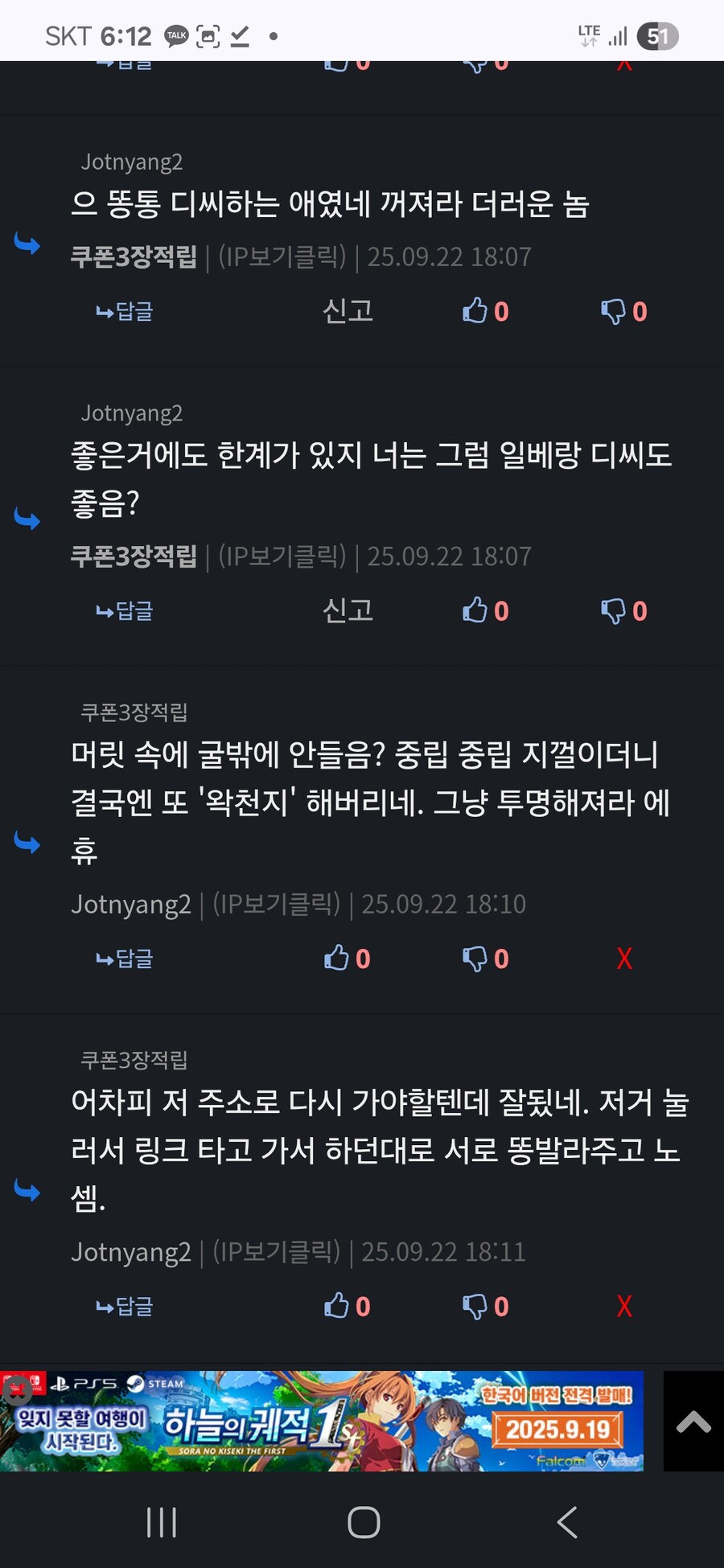Viewport: 724px width, 1568px height.
Task: Report the '좋은거에도 한계가 있지' comment
Action: tap(348, 610)
